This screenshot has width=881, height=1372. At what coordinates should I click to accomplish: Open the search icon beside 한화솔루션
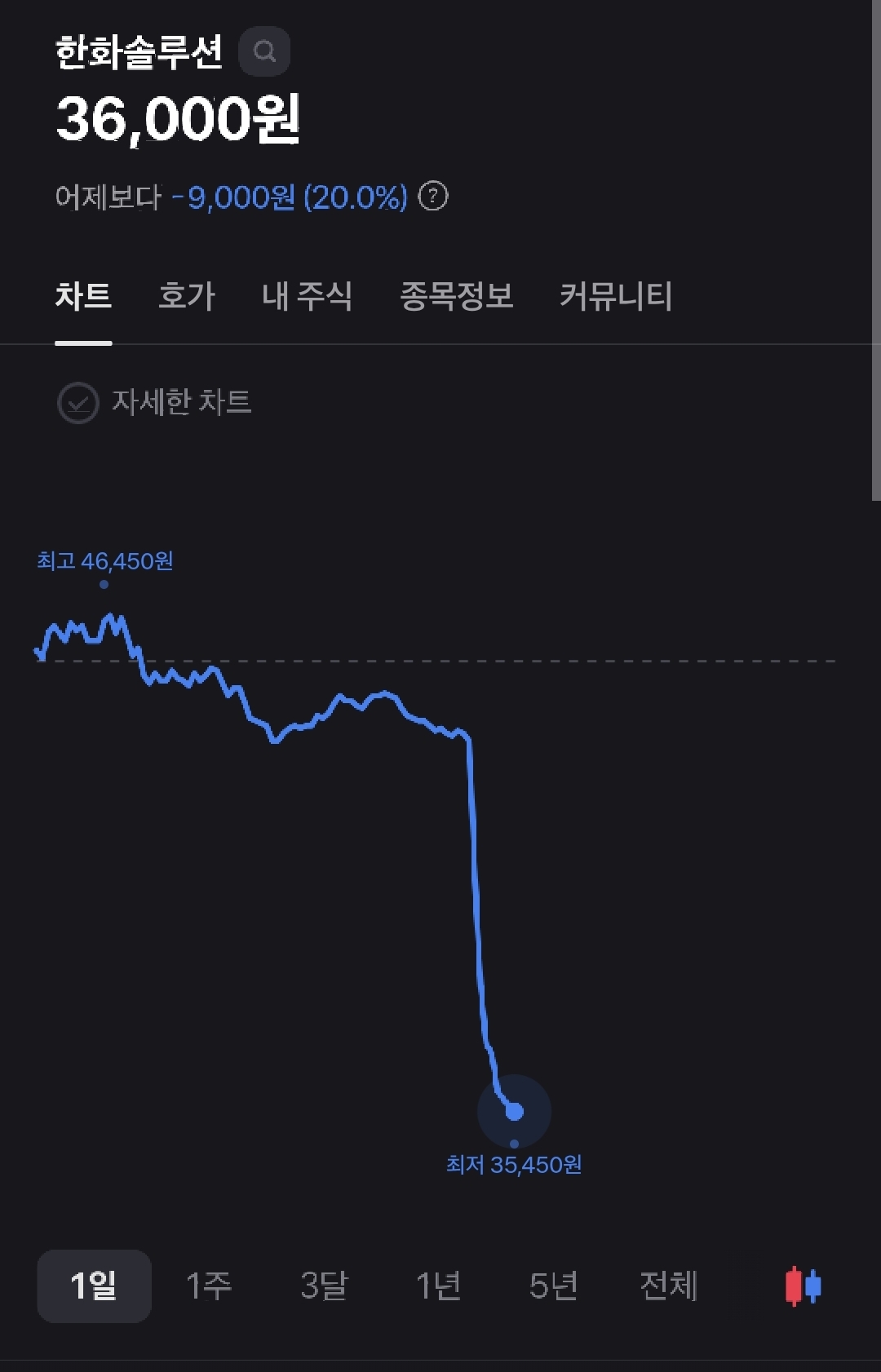pyautogui.click(x=264, y=51)
